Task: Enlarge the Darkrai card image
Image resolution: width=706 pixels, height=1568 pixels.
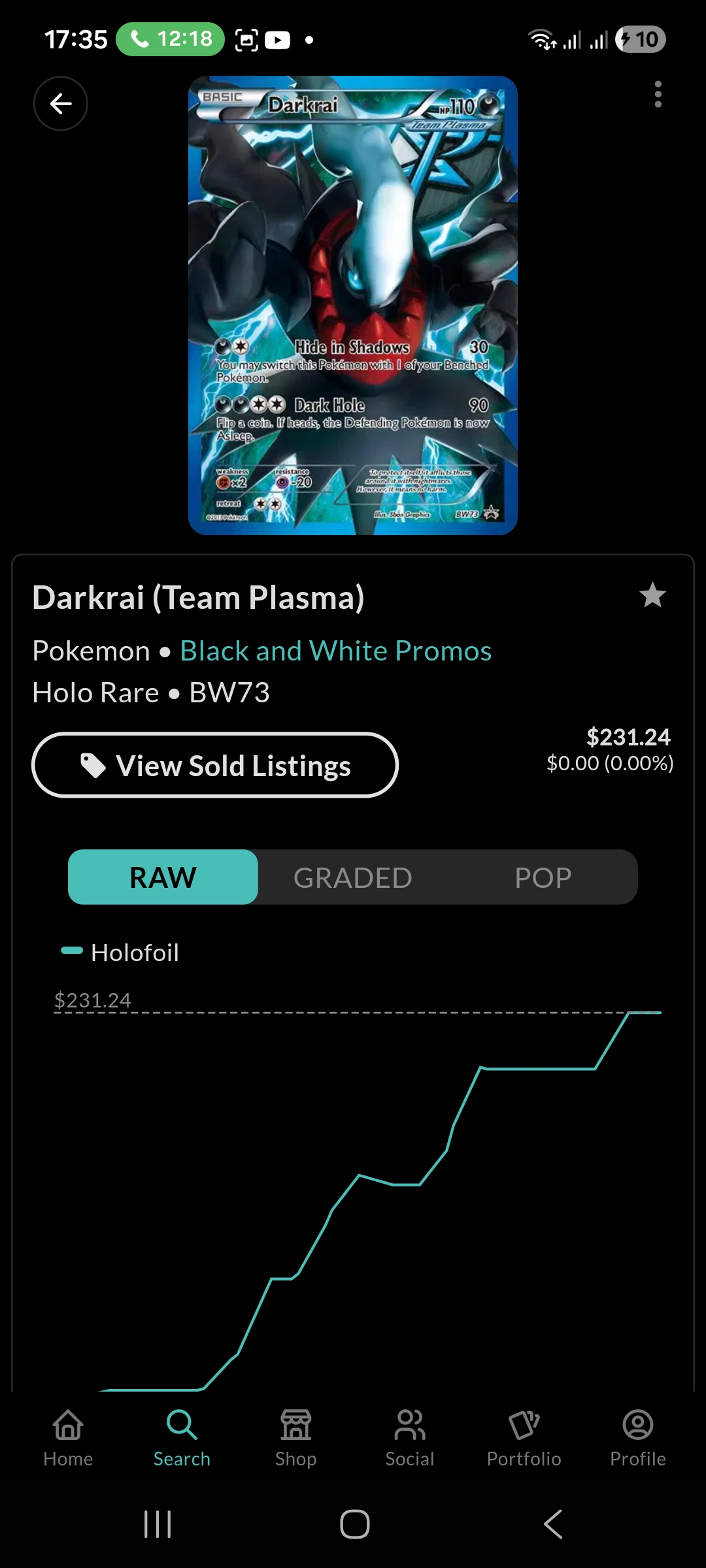Action: tap(353, 306)
